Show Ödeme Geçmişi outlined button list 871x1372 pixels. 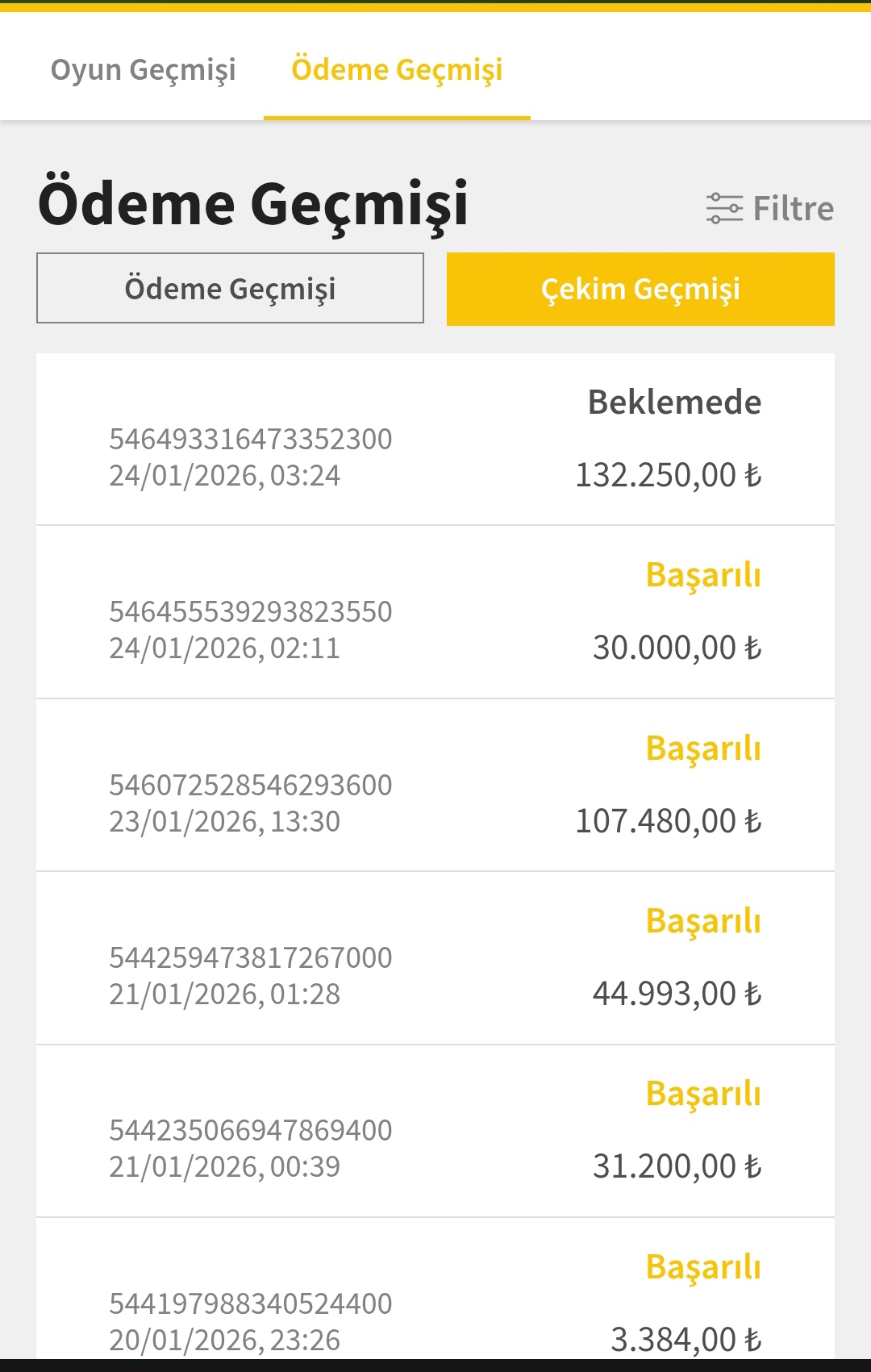coord(230,288)
